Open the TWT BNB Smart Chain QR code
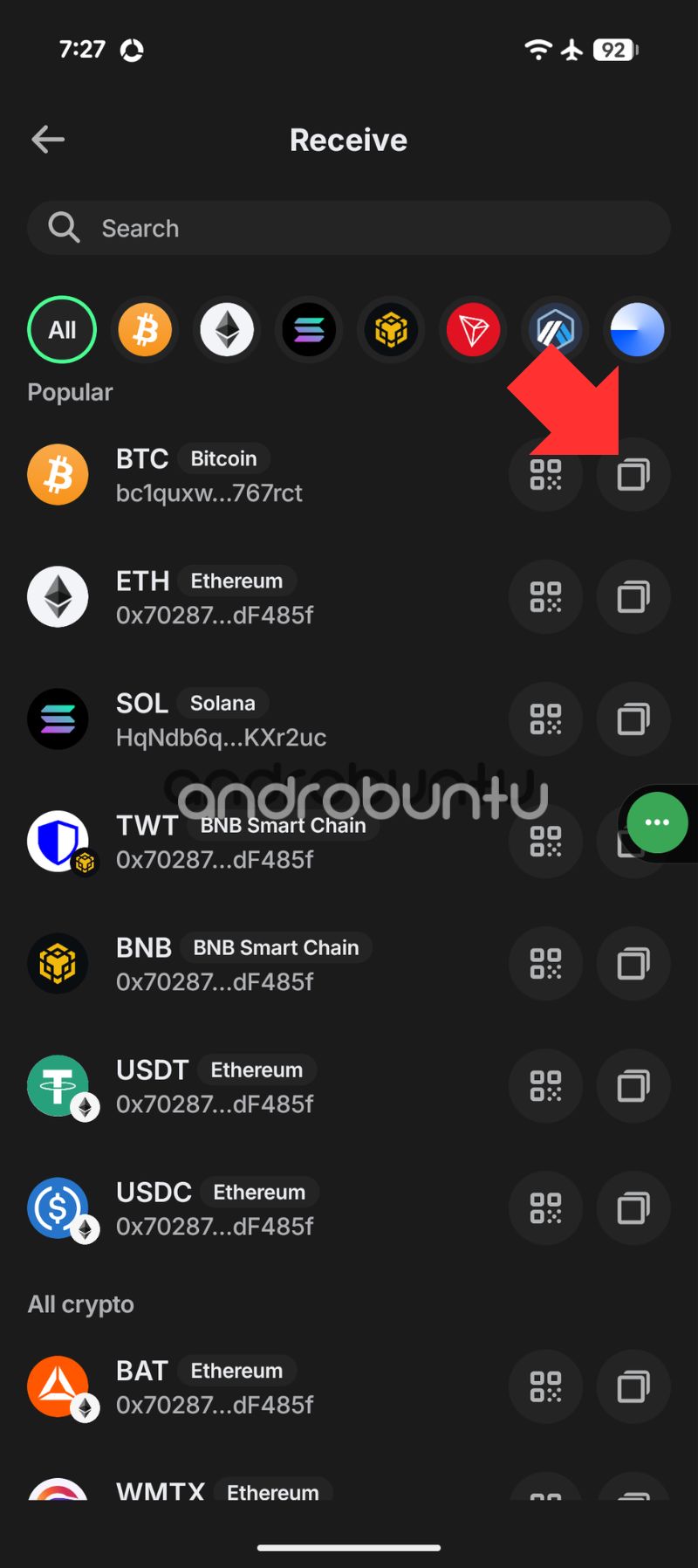The width and height of the screenshot is (698, 1568). 545,842
